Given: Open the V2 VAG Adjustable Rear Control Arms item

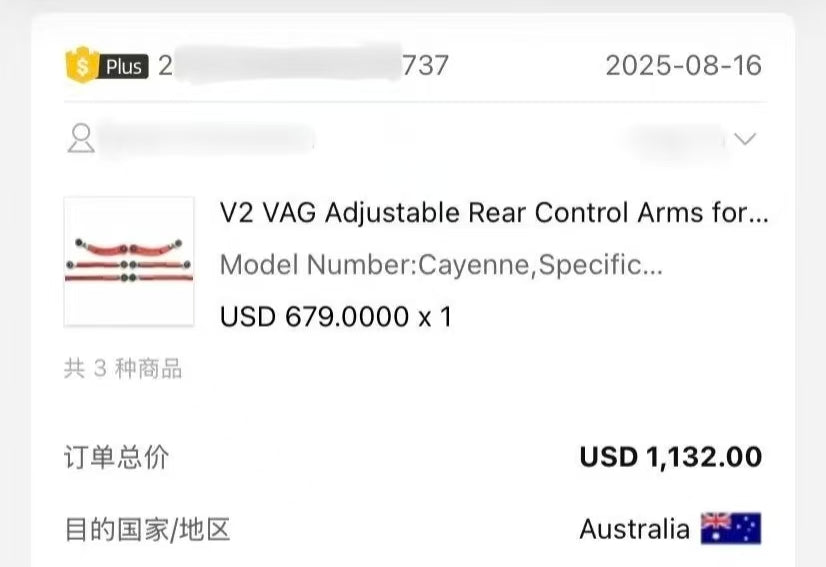Looking at the screenshot, I should point(494,213).
